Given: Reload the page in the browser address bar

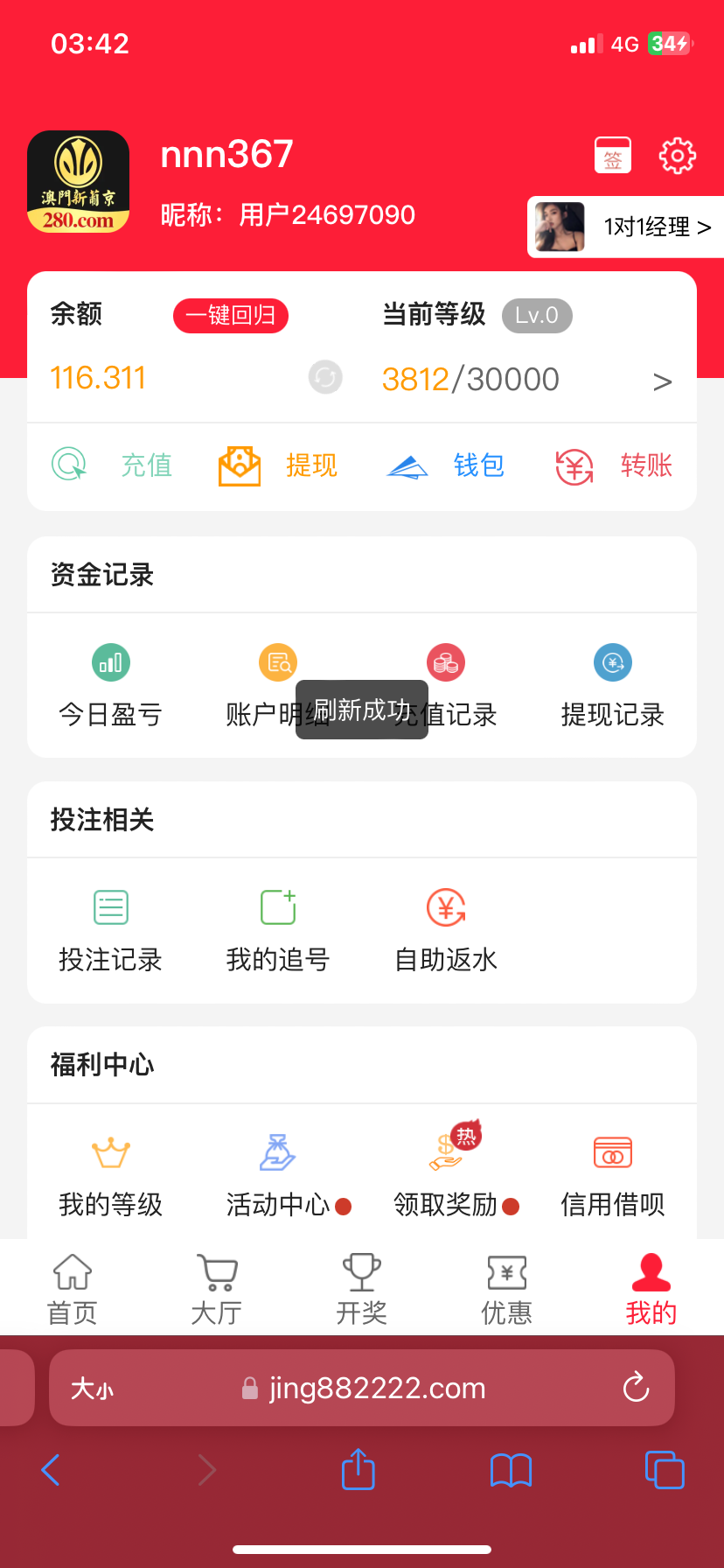Looking at the screenshot, I should pyautogui.click(x=636, y=1387).
